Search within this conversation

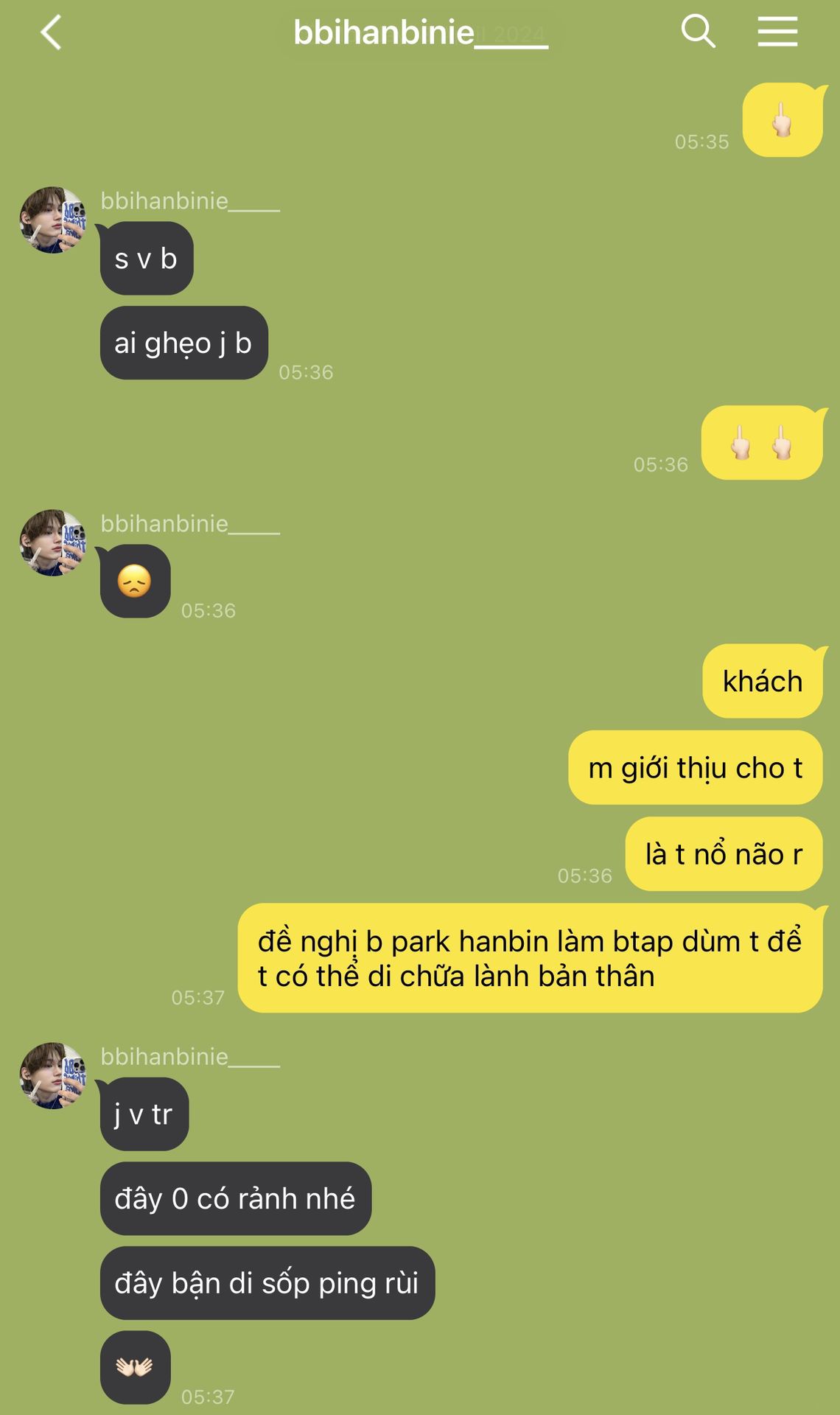click(698, 32)
